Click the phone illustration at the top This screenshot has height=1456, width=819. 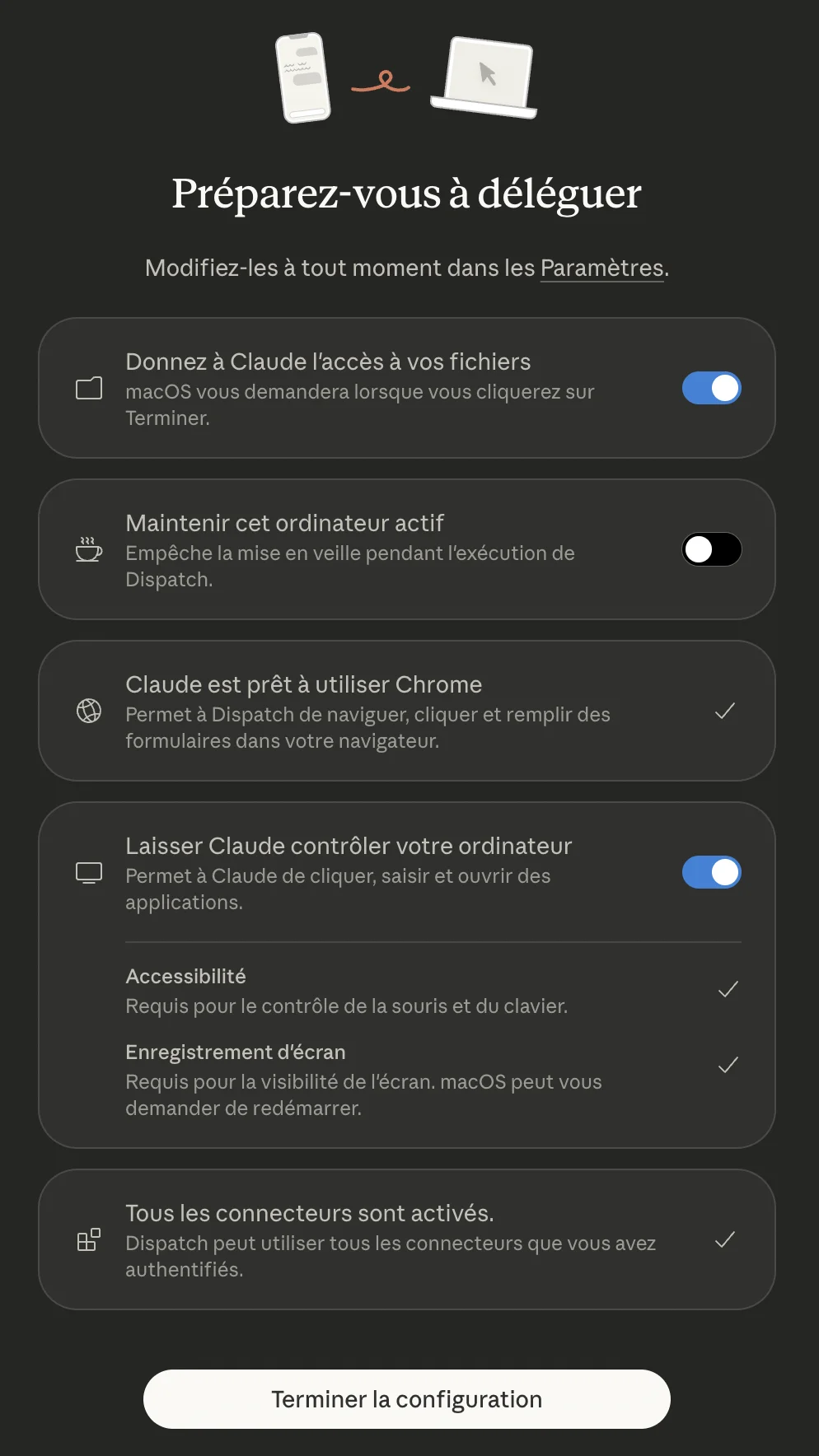[303, 78]
